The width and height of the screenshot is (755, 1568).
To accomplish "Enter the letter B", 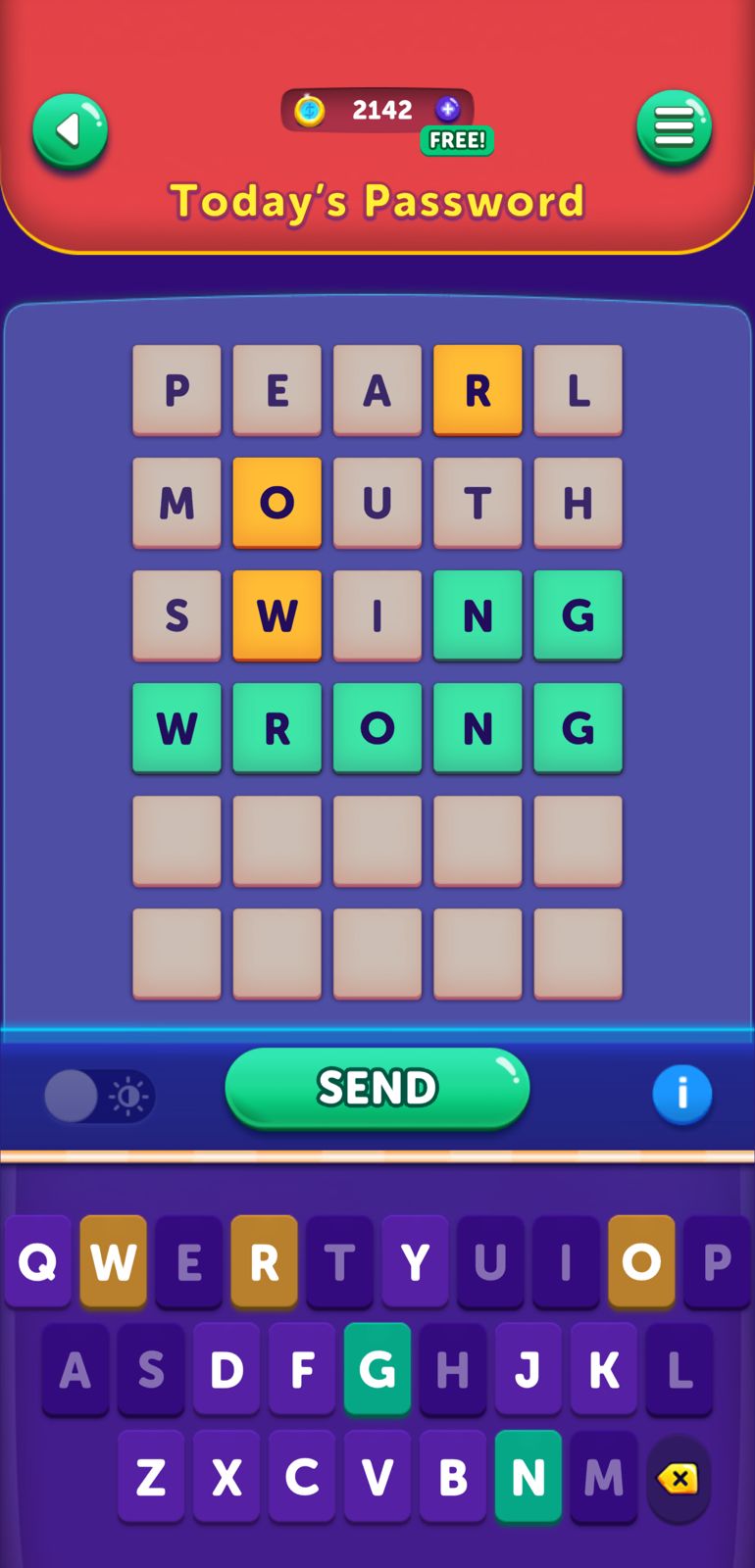I will 453,1476.
